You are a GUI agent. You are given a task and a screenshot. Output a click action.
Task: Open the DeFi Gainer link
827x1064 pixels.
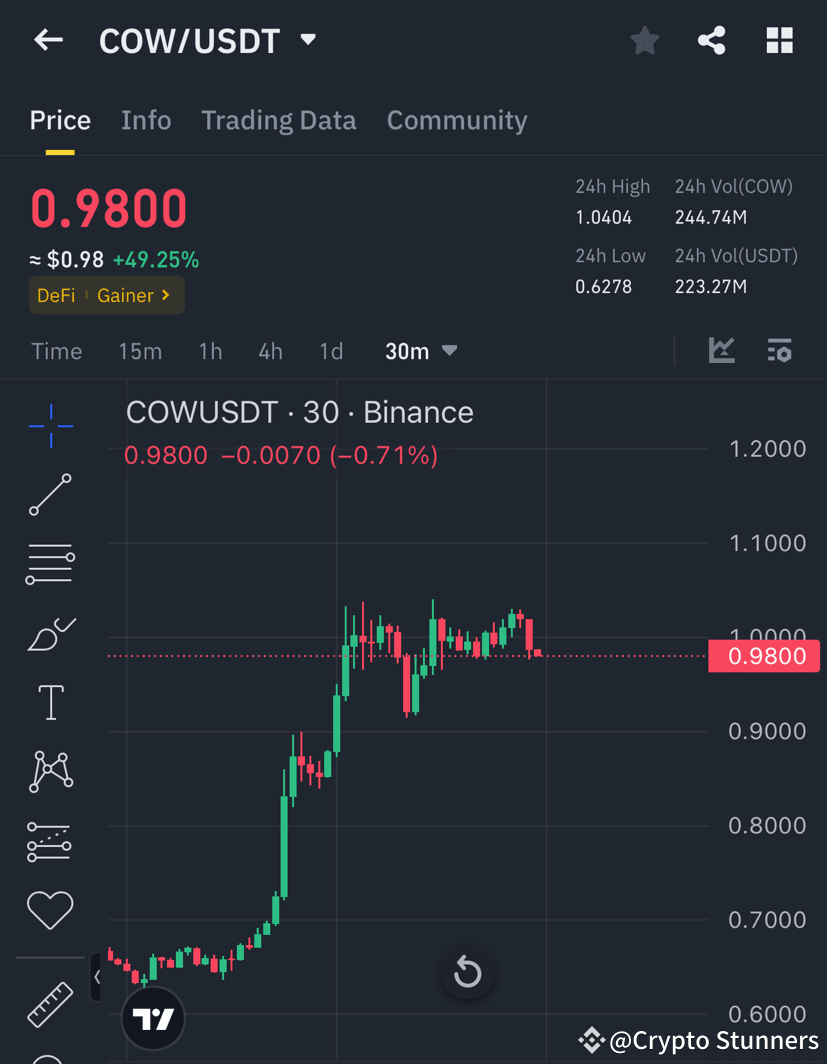tap(106, 295)
